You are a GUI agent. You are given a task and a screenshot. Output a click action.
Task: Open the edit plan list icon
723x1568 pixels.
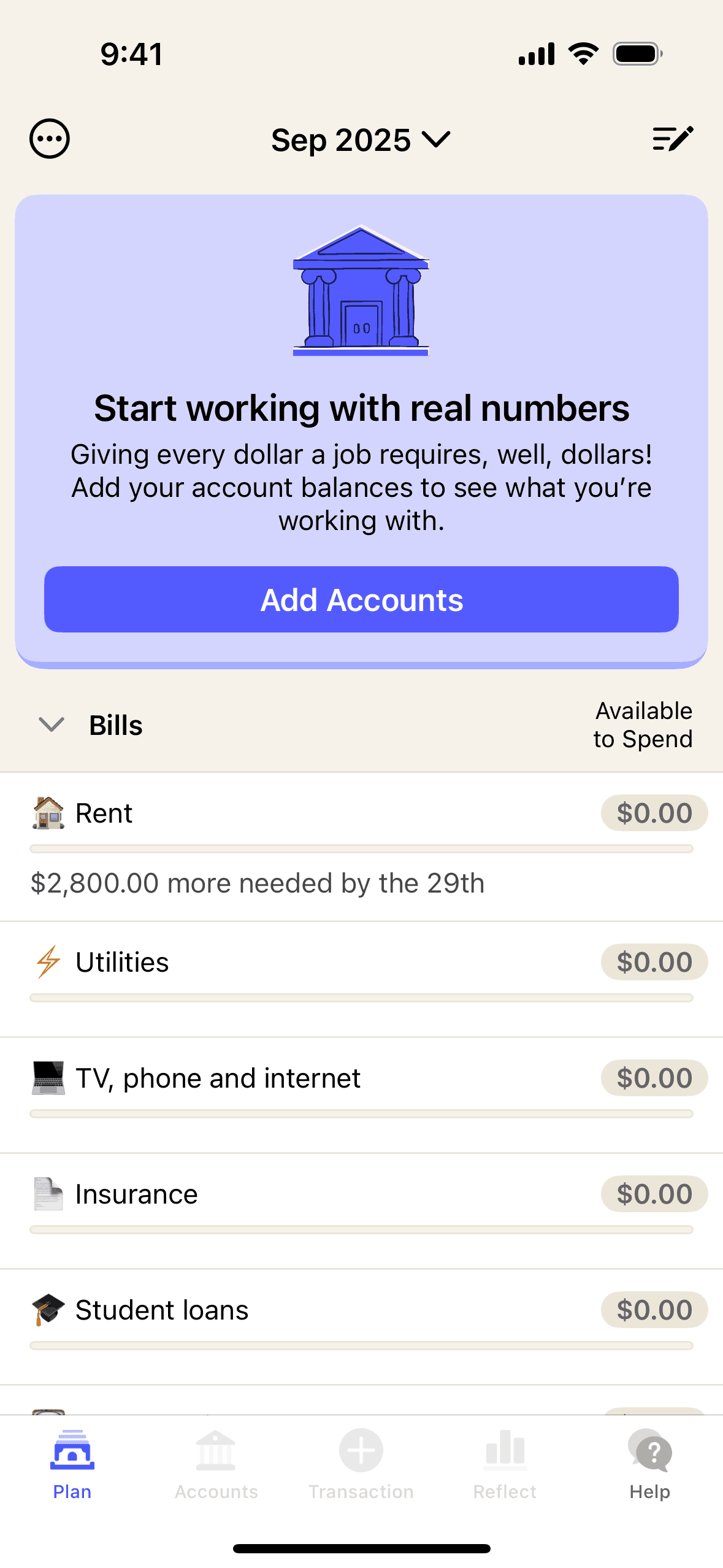click(x=673, y=139)
